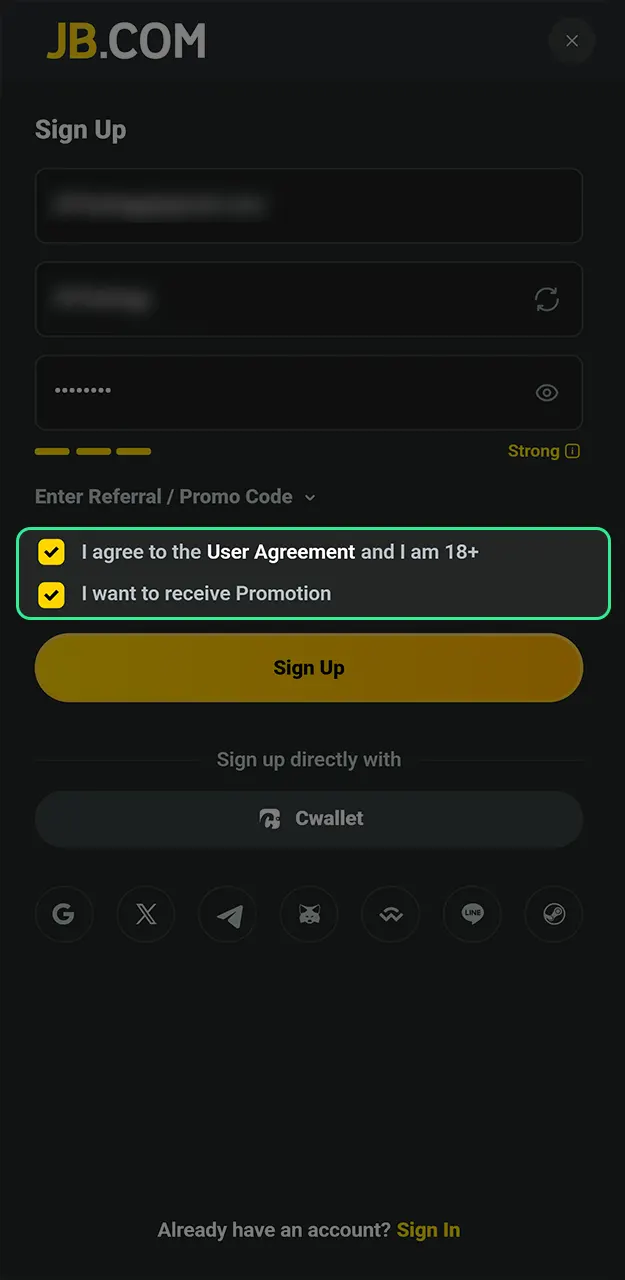Uncheck the User Agreement 18+ checkbox
The height and width of the screenshot is (1280, 625).
pyautogui.click(x=51, y=552)
